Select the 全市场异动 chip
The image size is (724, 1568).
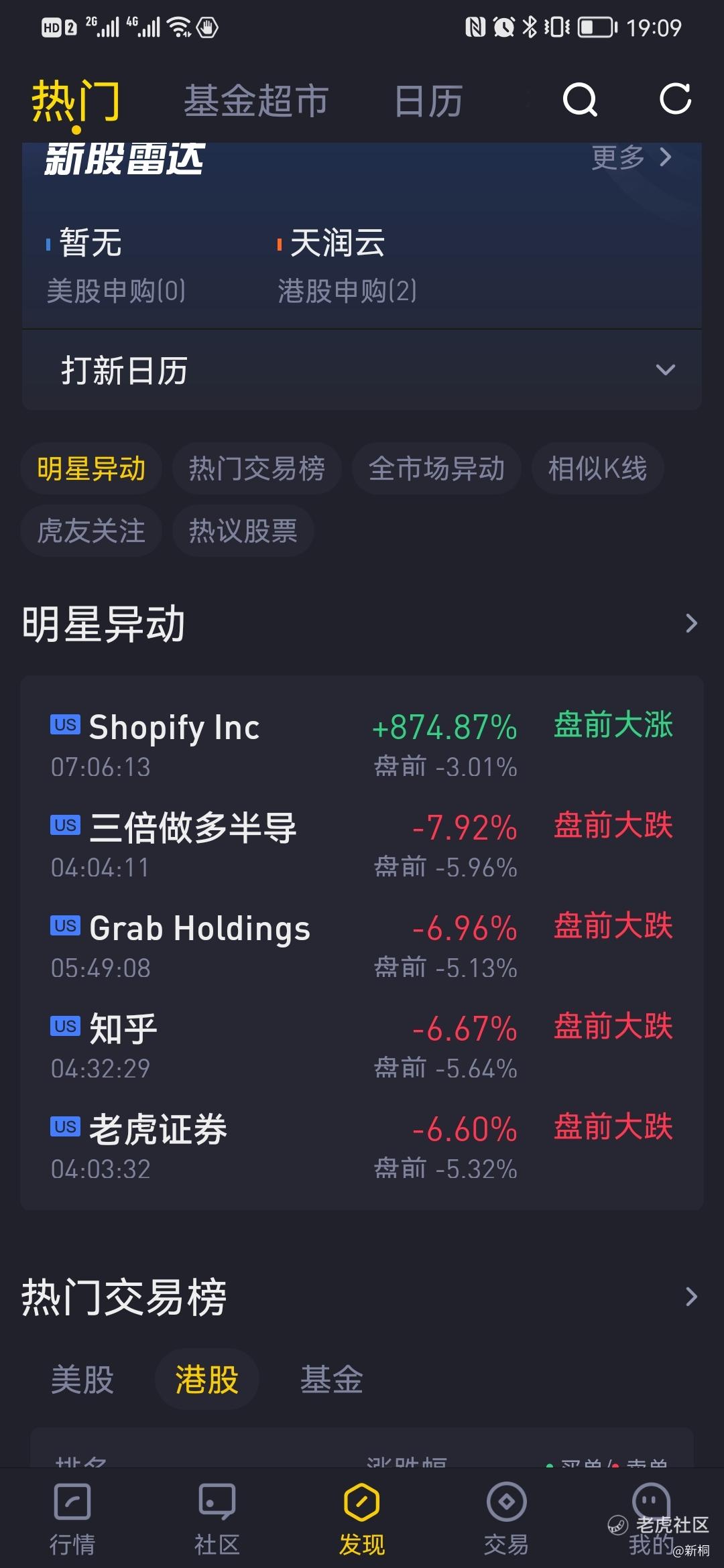click(436, 468)
